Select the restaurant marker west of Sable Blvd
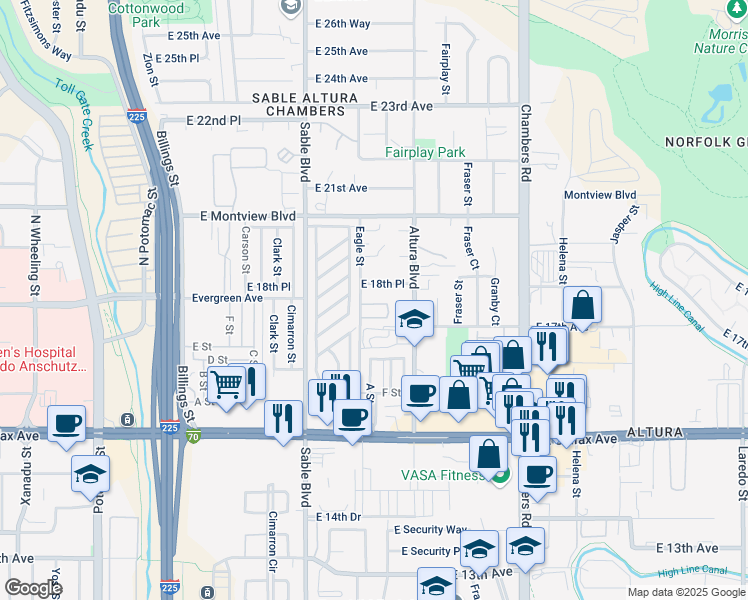The image size is (748, 600). tap(284, 415)
